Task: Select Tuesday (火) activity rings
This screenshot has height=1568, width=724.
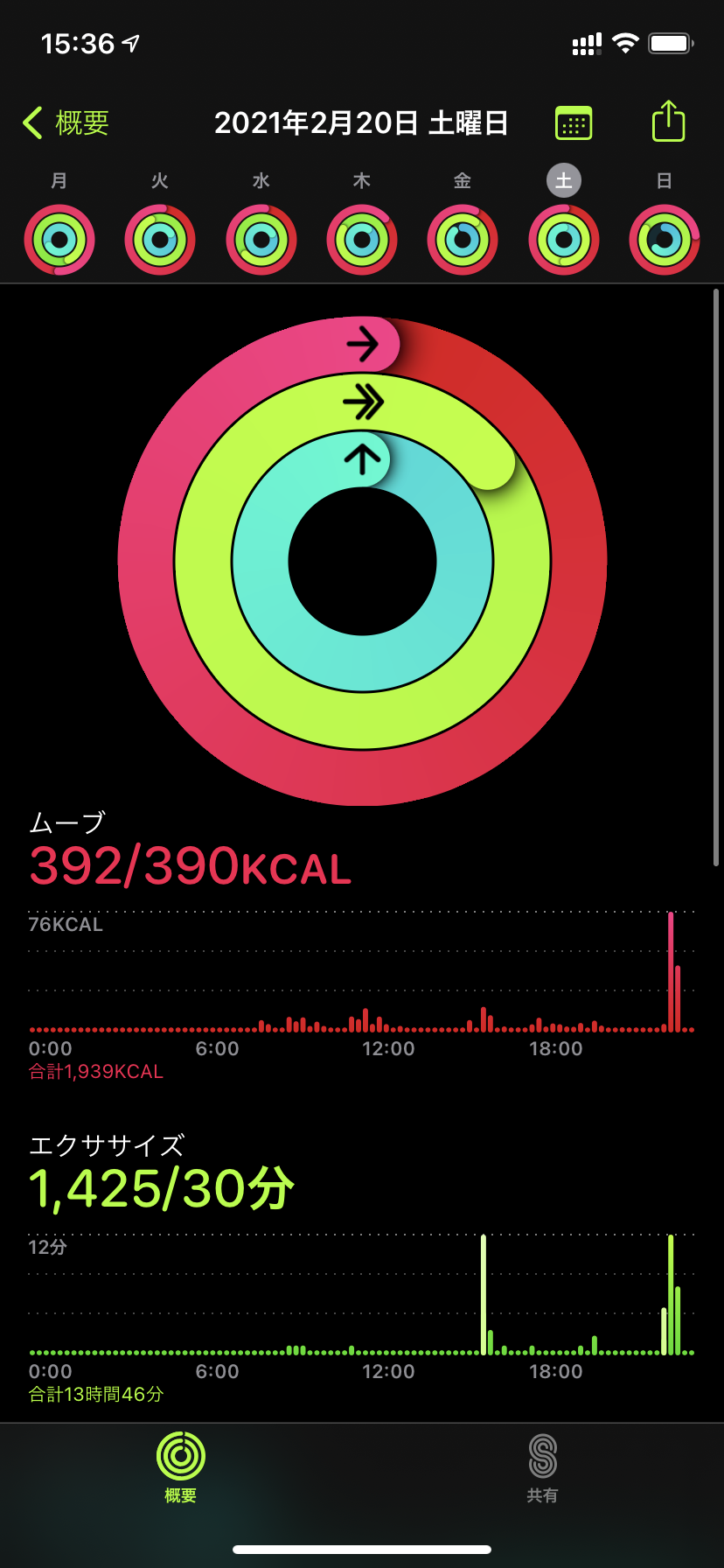Action: (x=160, y=239)
